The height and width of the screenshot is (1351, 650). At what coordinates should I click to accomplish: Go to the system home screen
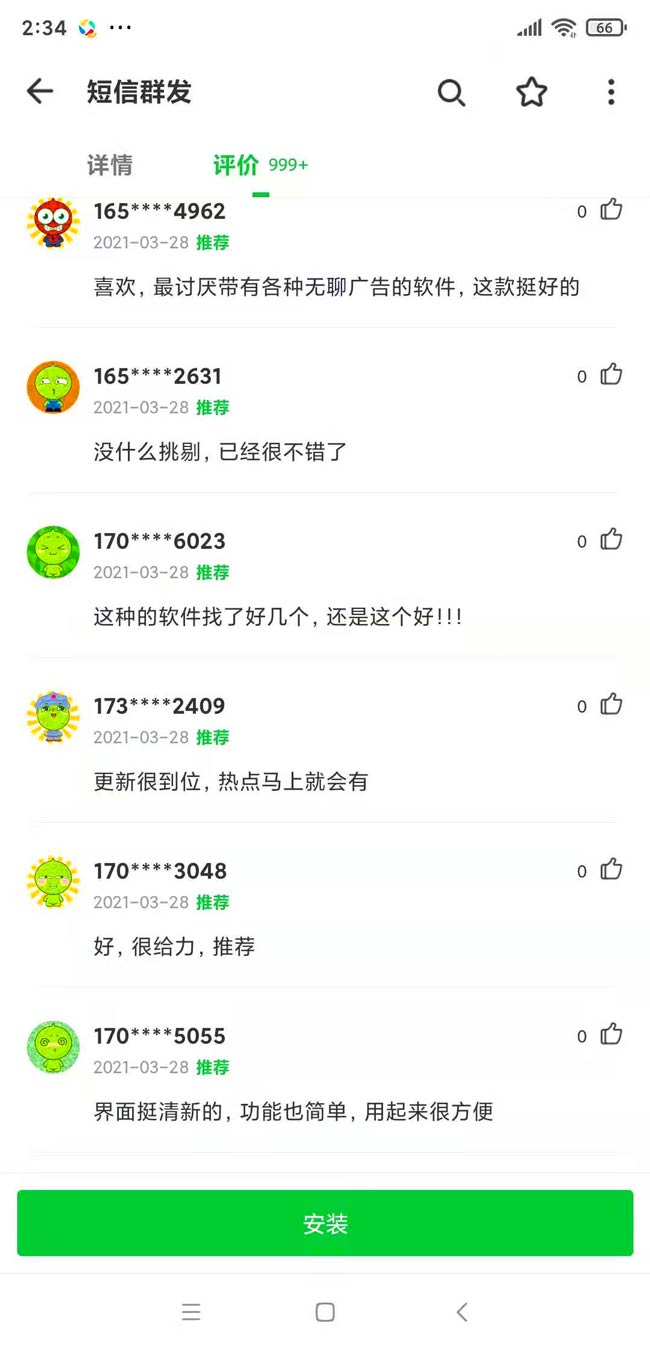click(x=325, y=1312)
